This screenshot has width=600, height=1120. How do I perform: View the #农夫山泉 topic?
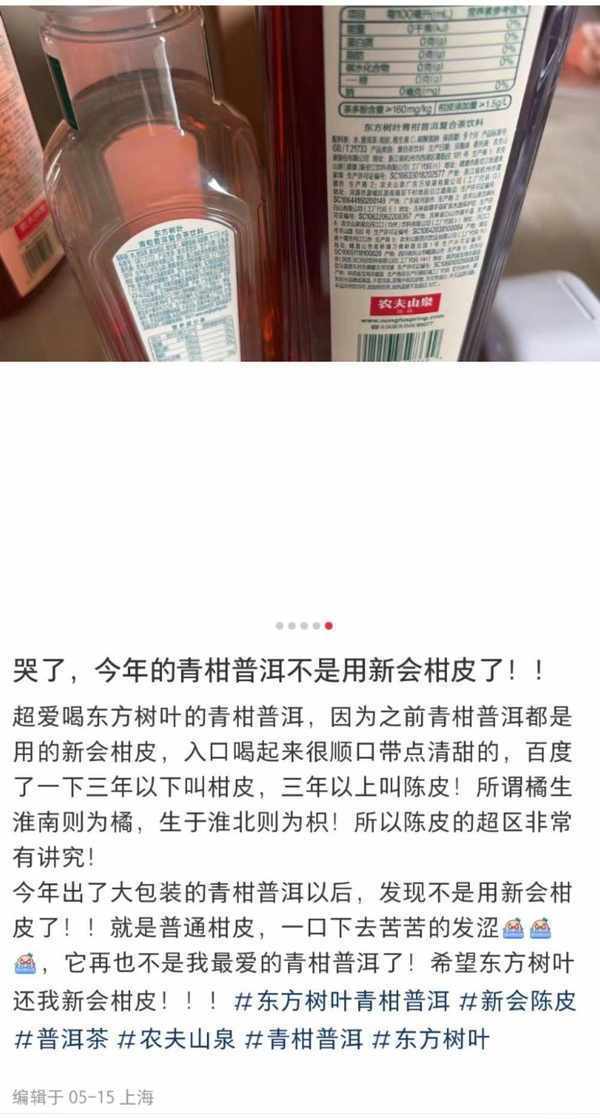176,1038
